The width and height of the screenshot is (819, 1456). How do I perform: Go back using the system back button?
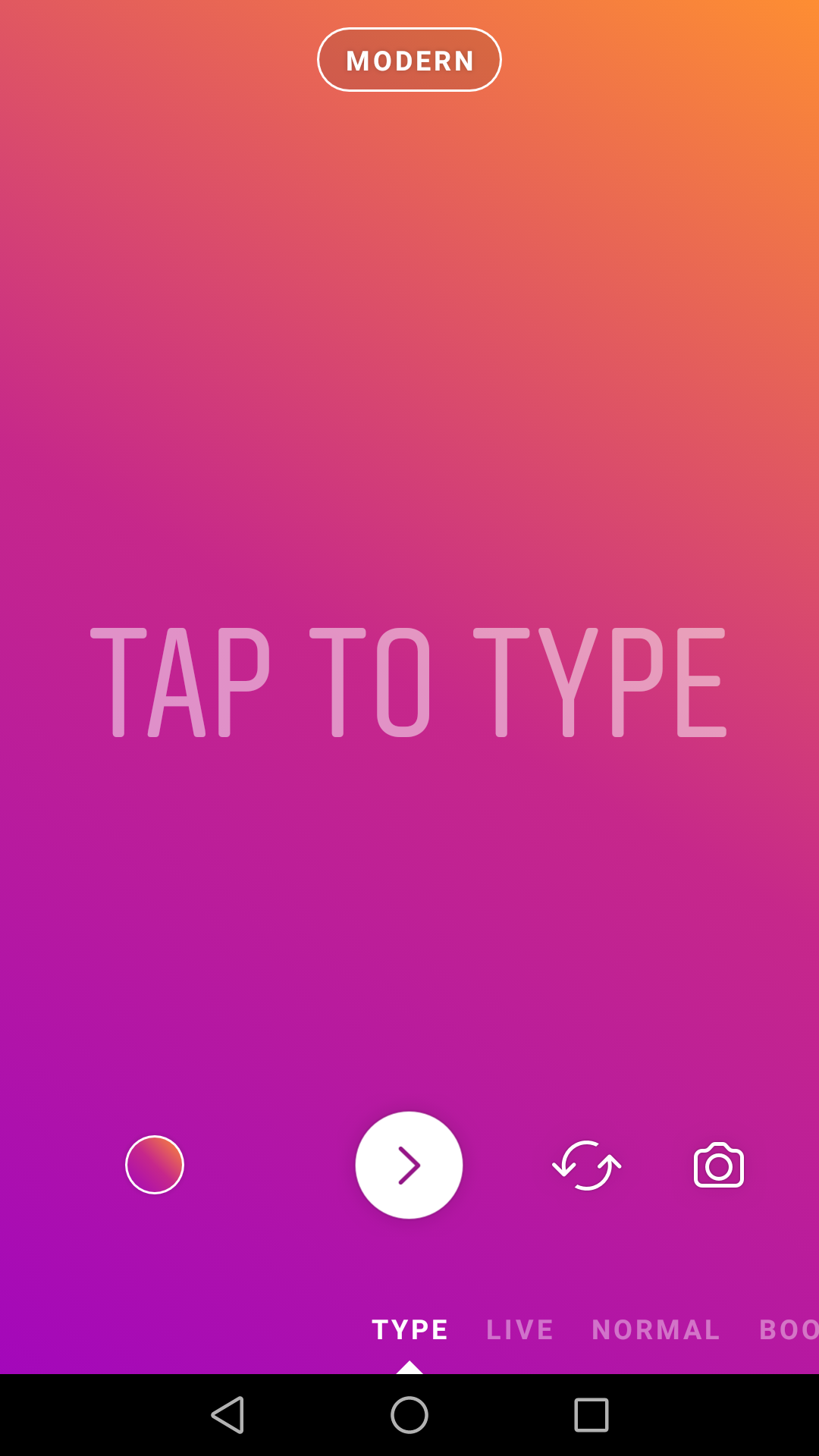click(227, 1415)
